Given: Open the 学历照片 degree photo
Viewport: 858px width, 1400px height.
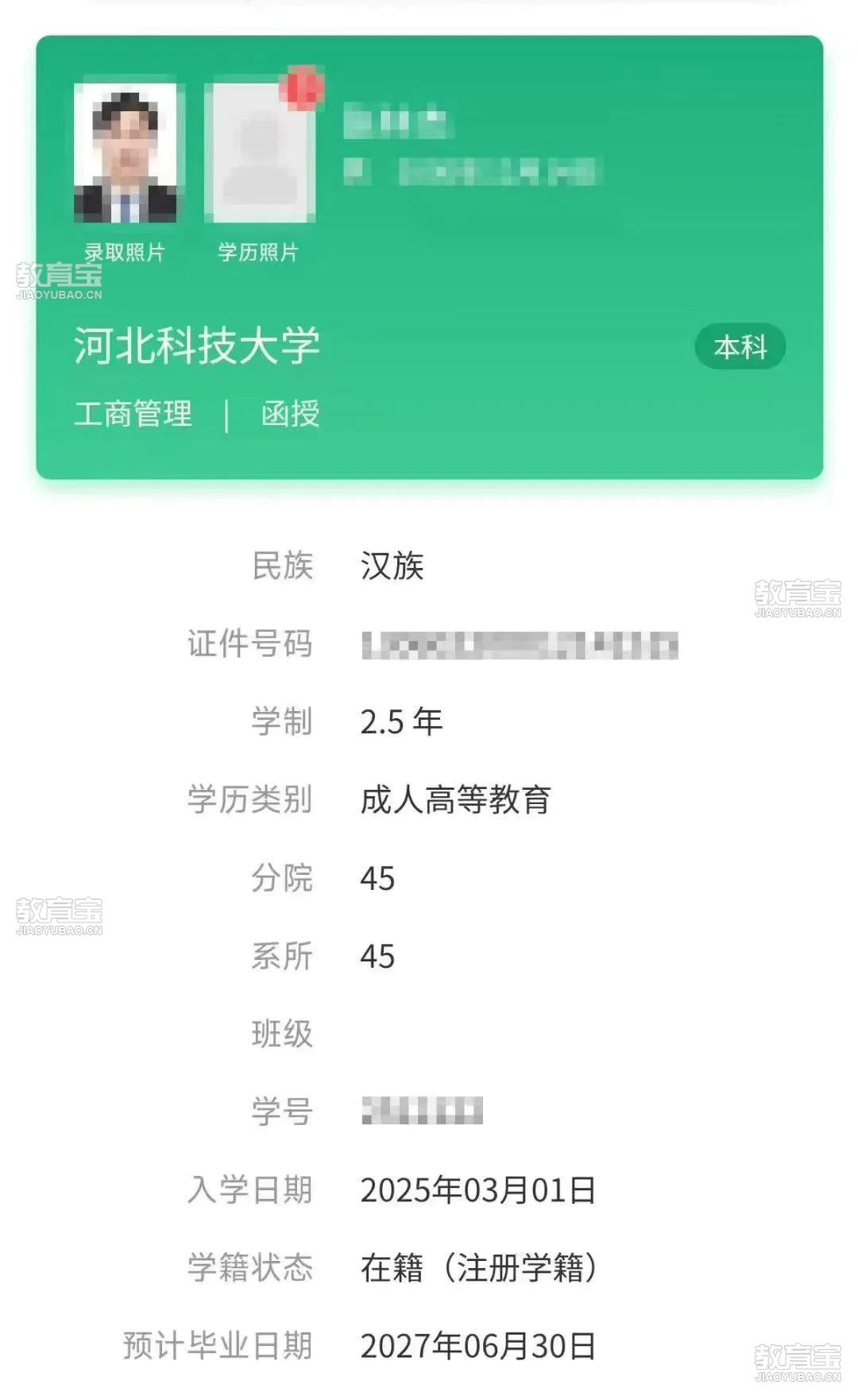Looking at the screenshot, I should (x=260, y=152).
